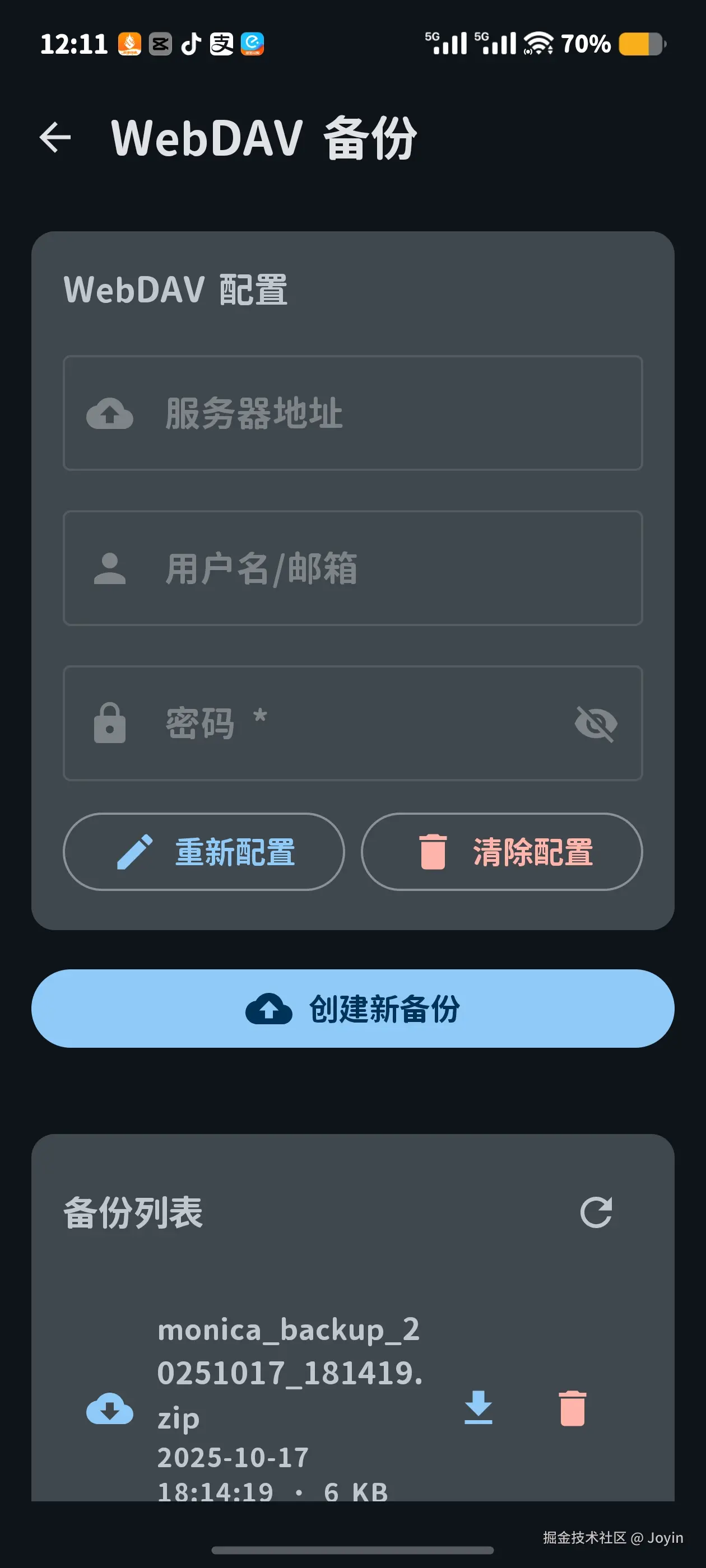Click the 用户名/邮箱 username input field
Viewport: 706px width, 1568px height.
354,568
